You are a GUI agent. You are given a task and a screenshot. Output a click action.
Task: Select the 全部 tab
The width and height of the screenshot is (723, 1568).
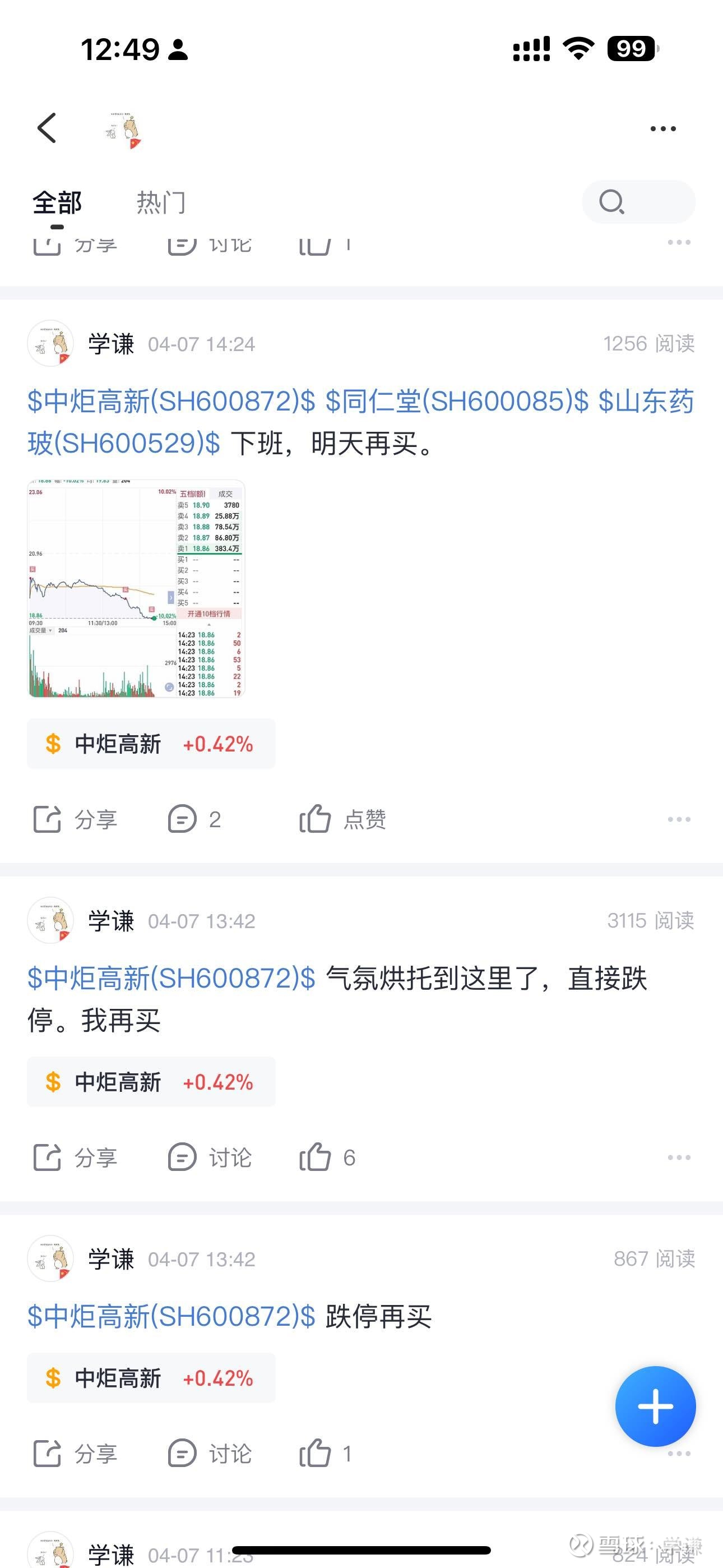58,202
